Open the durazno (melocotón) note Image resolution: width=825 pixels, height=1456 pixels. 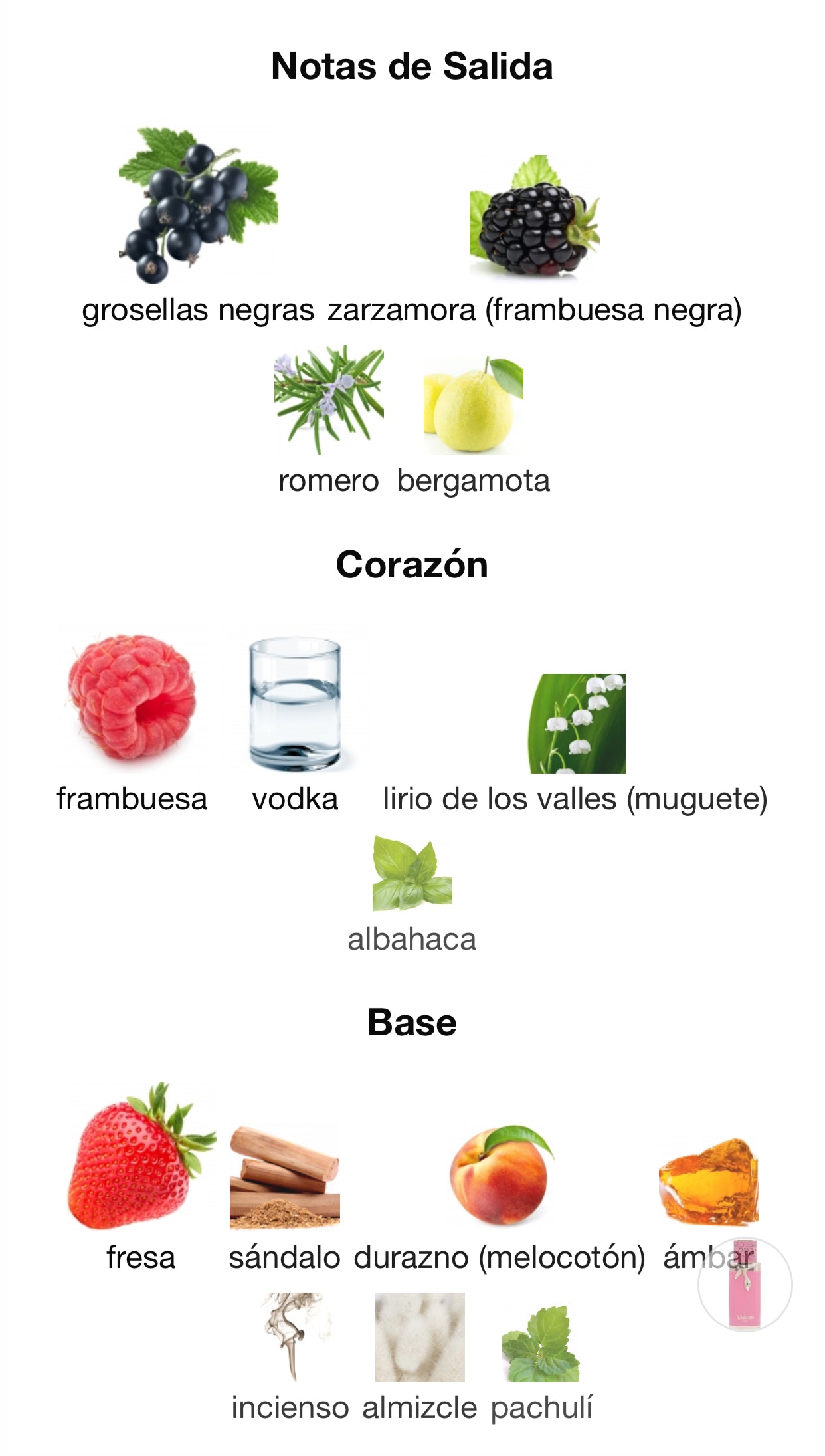(x=500, y=1175)
